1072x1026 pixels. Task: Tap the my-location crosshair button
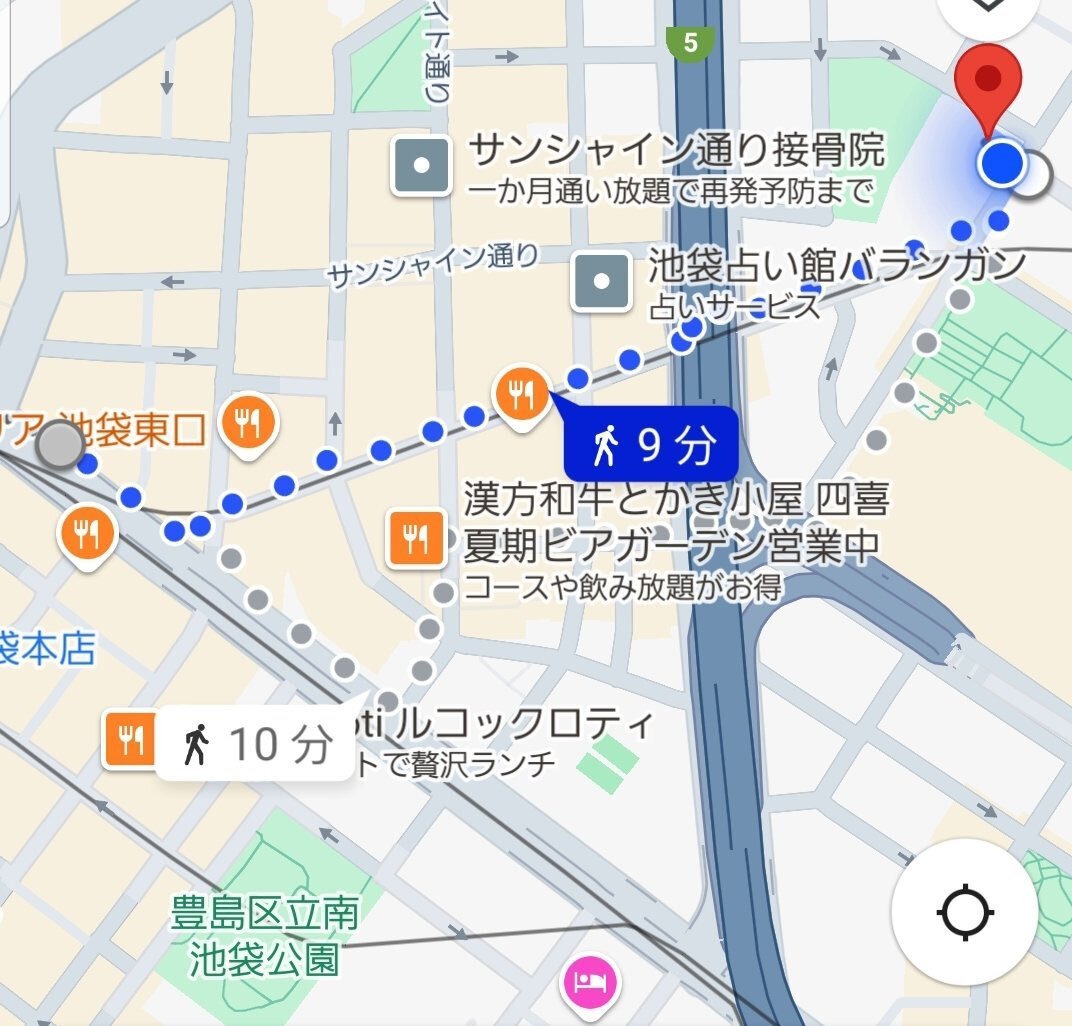coord(964,912)
